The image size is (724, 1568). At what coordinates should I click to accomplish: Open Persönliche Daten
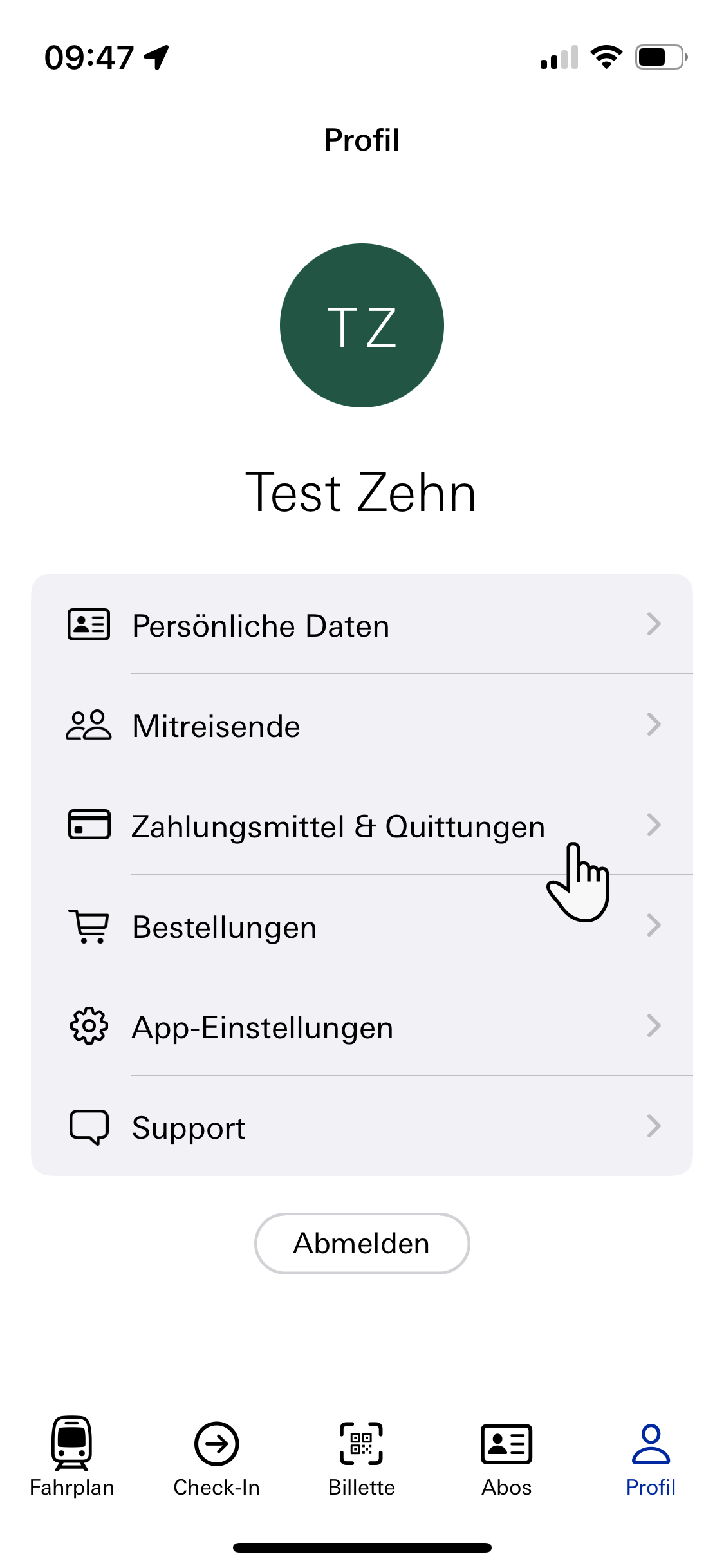tap(362, 625)
